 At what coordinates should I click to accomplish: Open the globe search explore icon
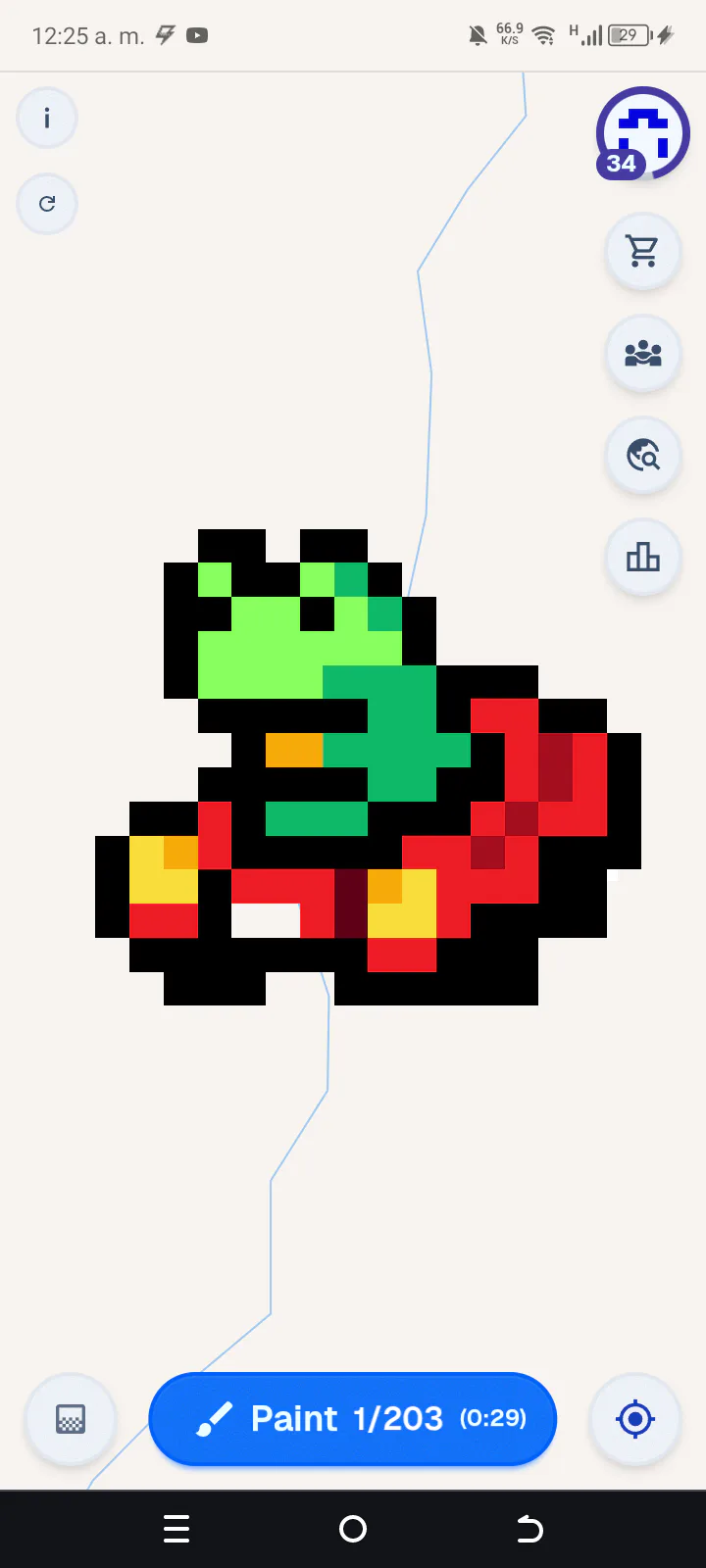pos(643,456)
